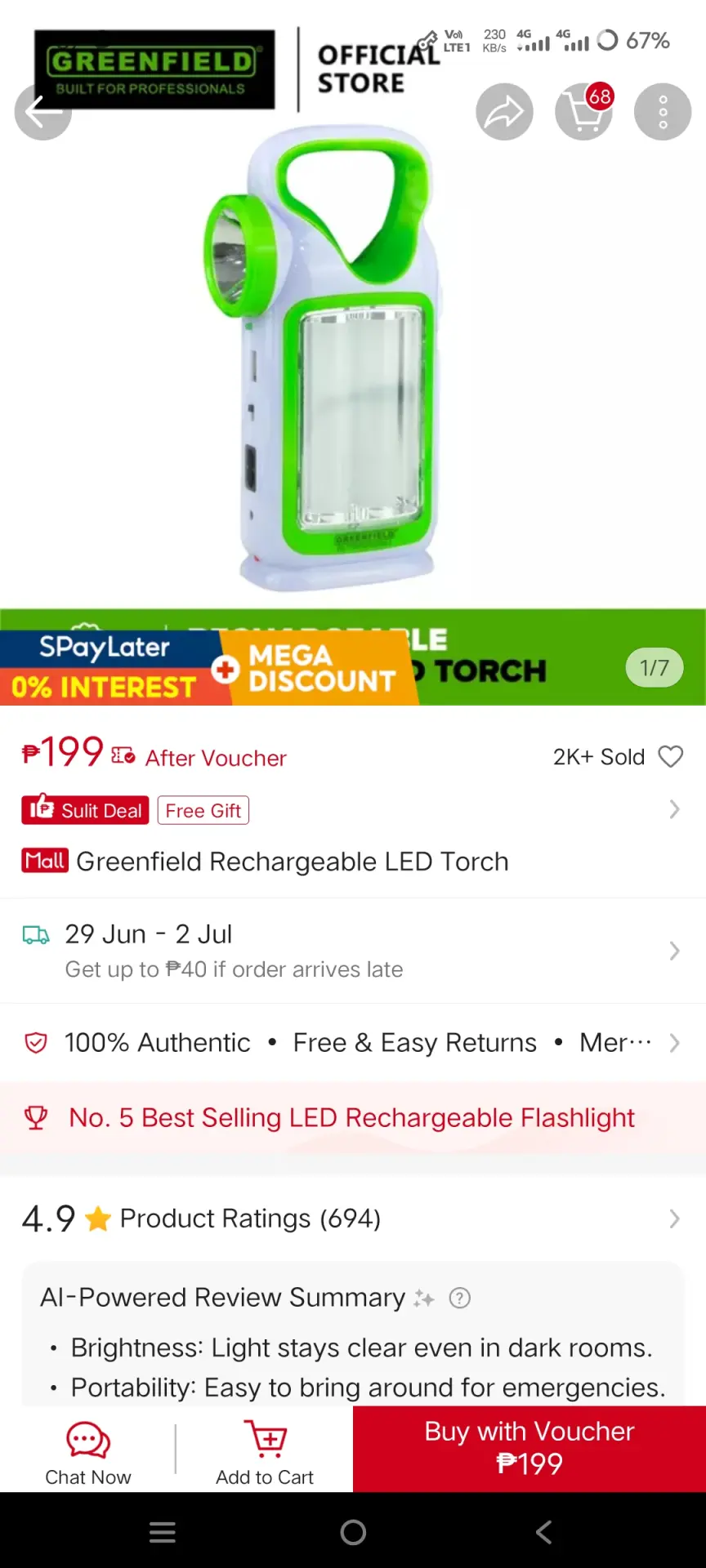The width and height of the screenshot is (706, 1568).
Task: View delivery details for 29 Jun - 2 Jul
Action: point(353,951)
